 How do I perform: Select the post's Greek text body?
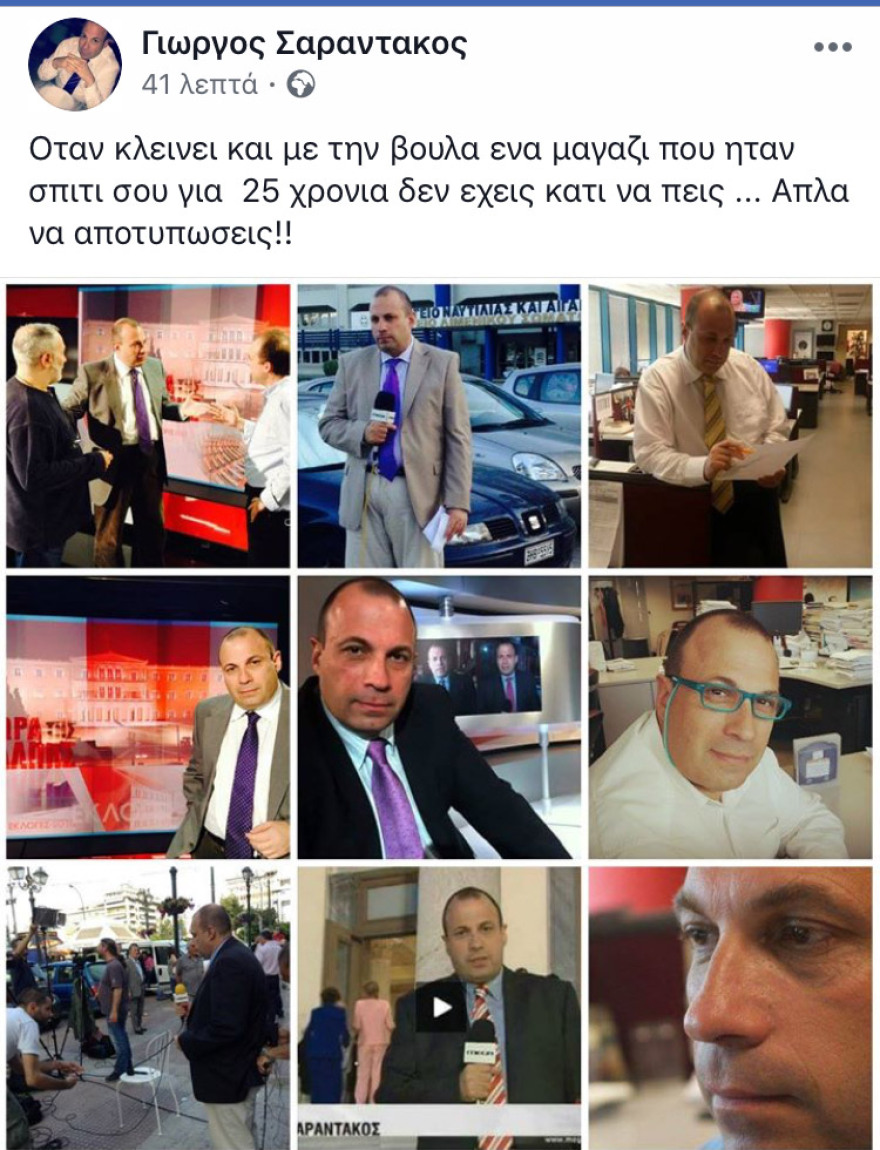click(430, 190)
